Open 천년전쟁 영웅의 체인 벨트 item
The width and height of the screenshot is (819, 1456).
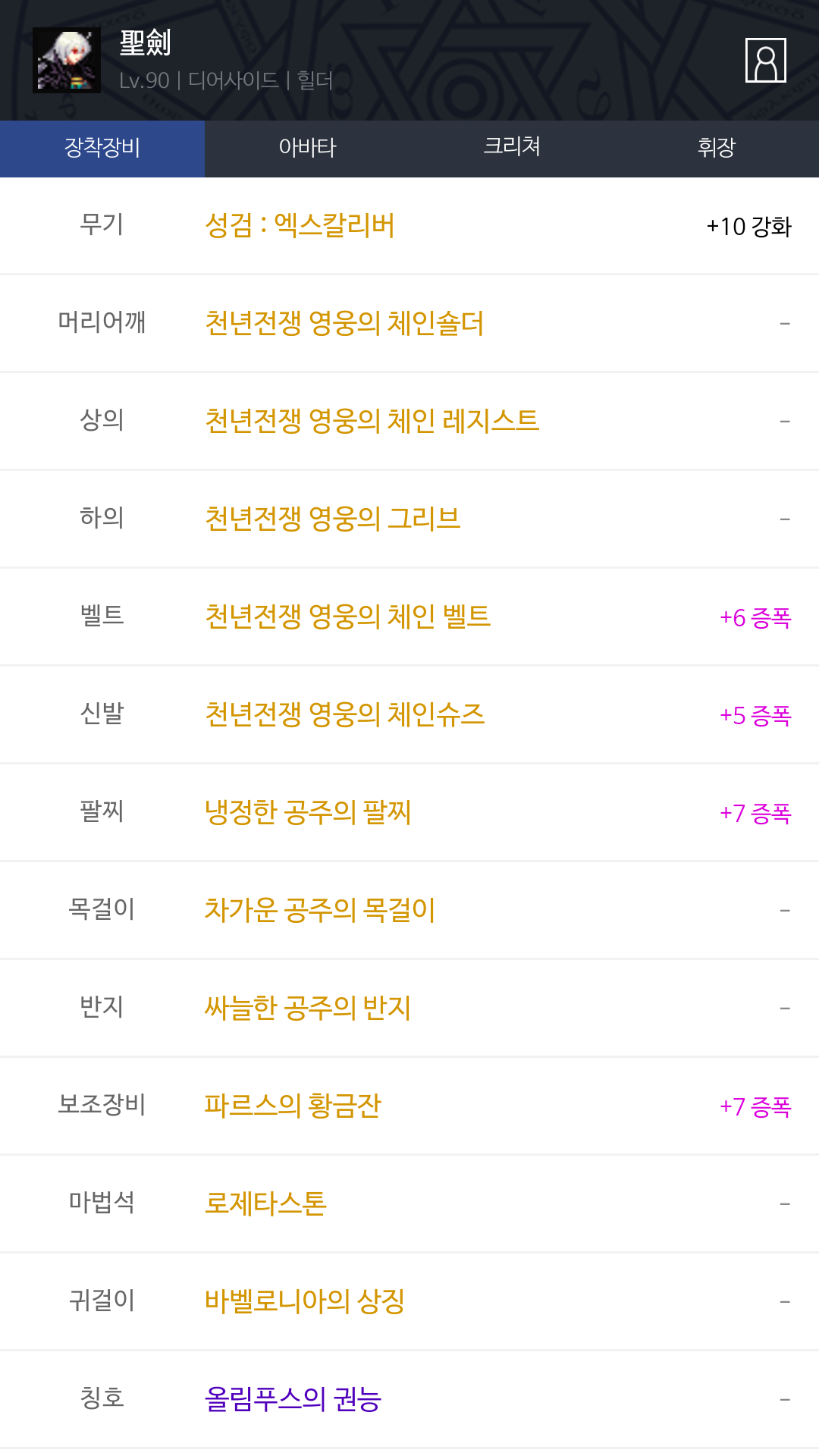pos(347,617)
